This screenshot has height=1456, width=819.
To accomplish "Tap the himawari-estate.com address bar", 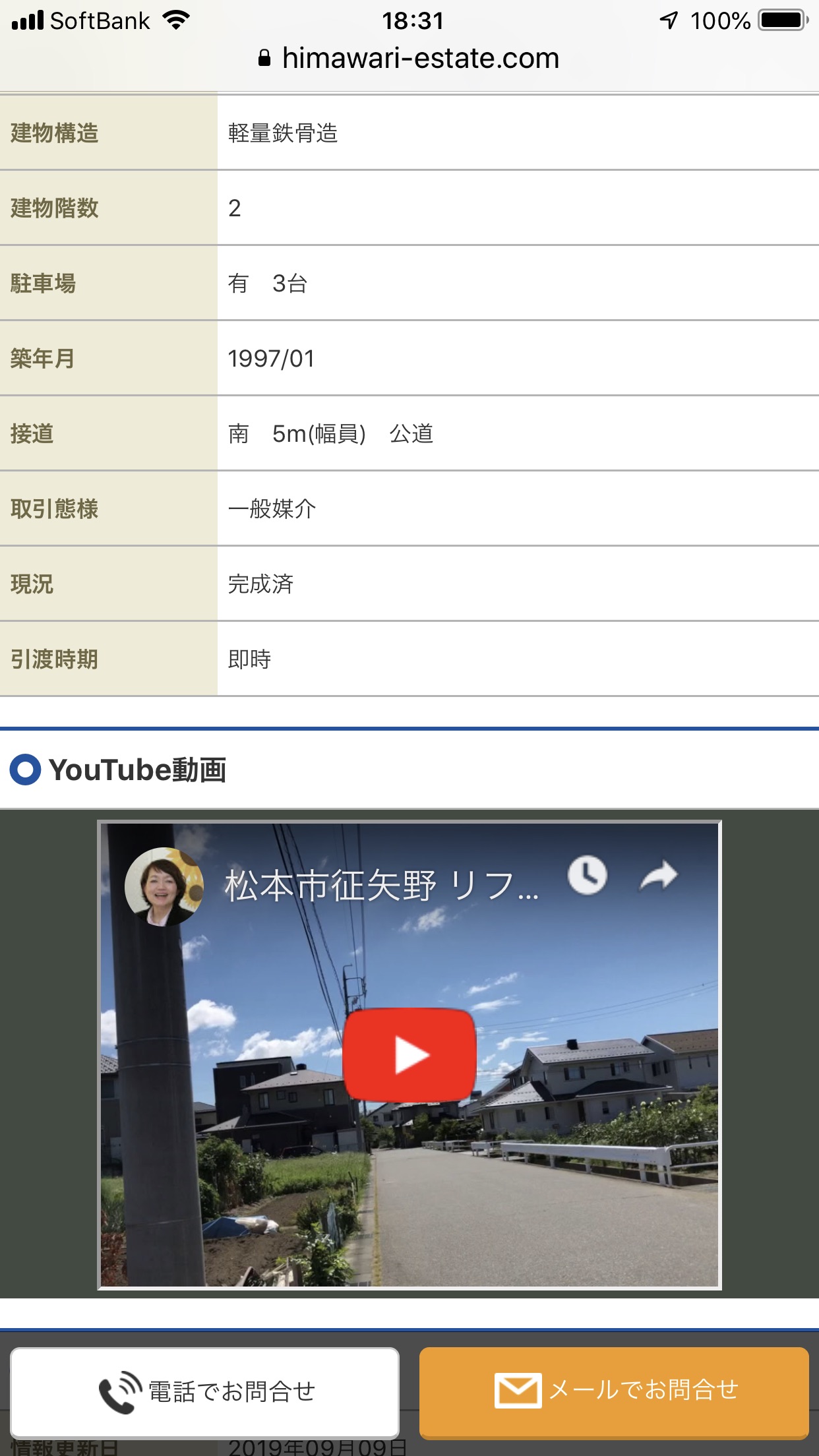I will (409, 58).
